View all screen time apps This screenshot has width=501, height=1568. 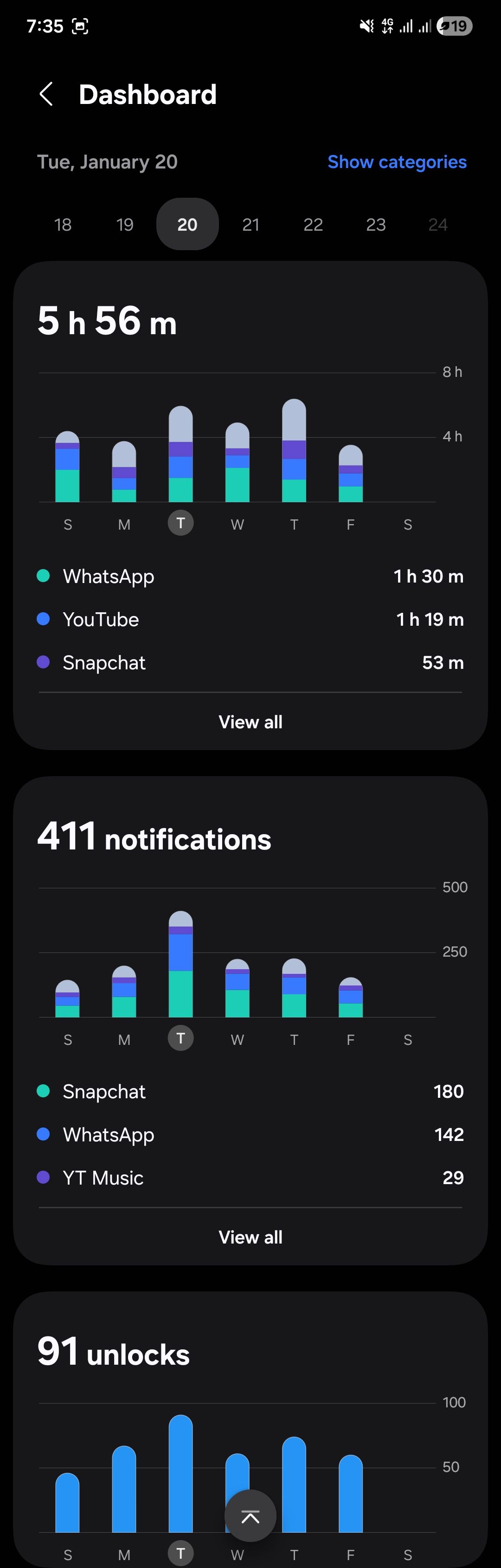pos(250,722)
